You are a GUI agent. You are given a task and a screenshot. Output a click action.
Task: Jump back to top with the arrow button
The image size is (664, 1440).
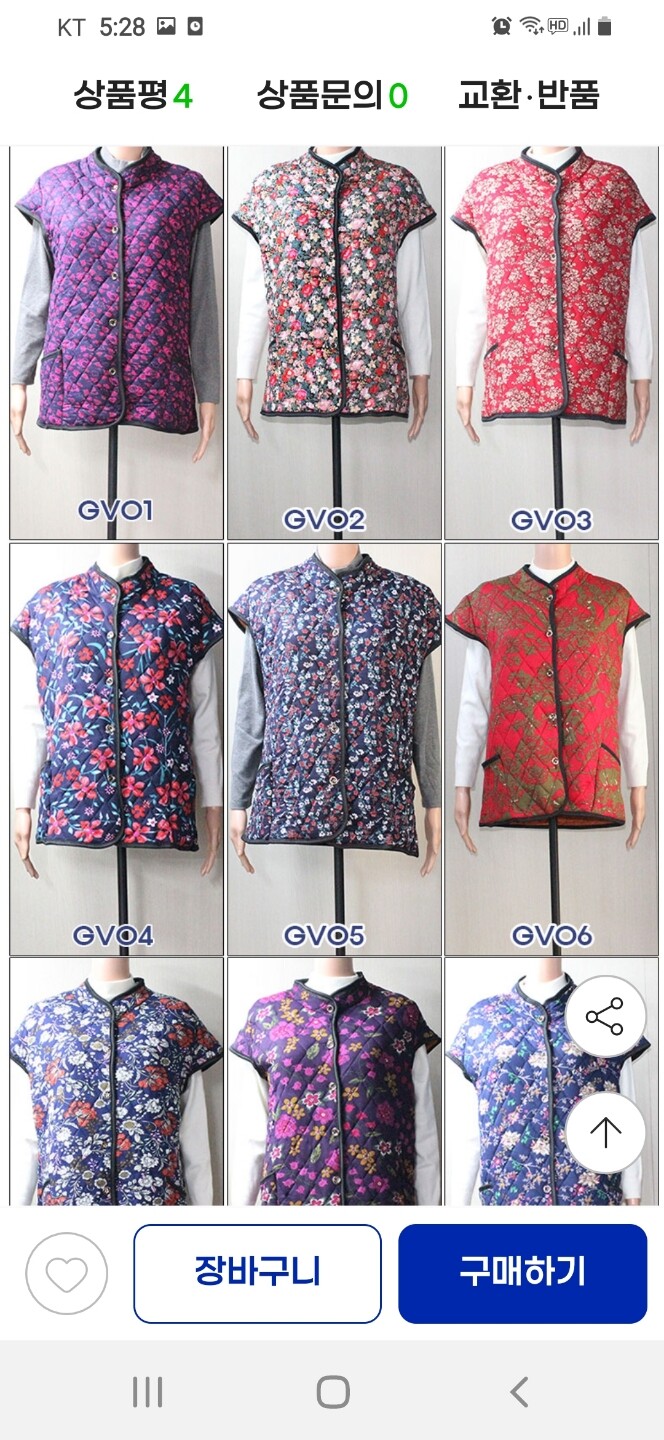pyautogui.click(x=605, y=1131)
